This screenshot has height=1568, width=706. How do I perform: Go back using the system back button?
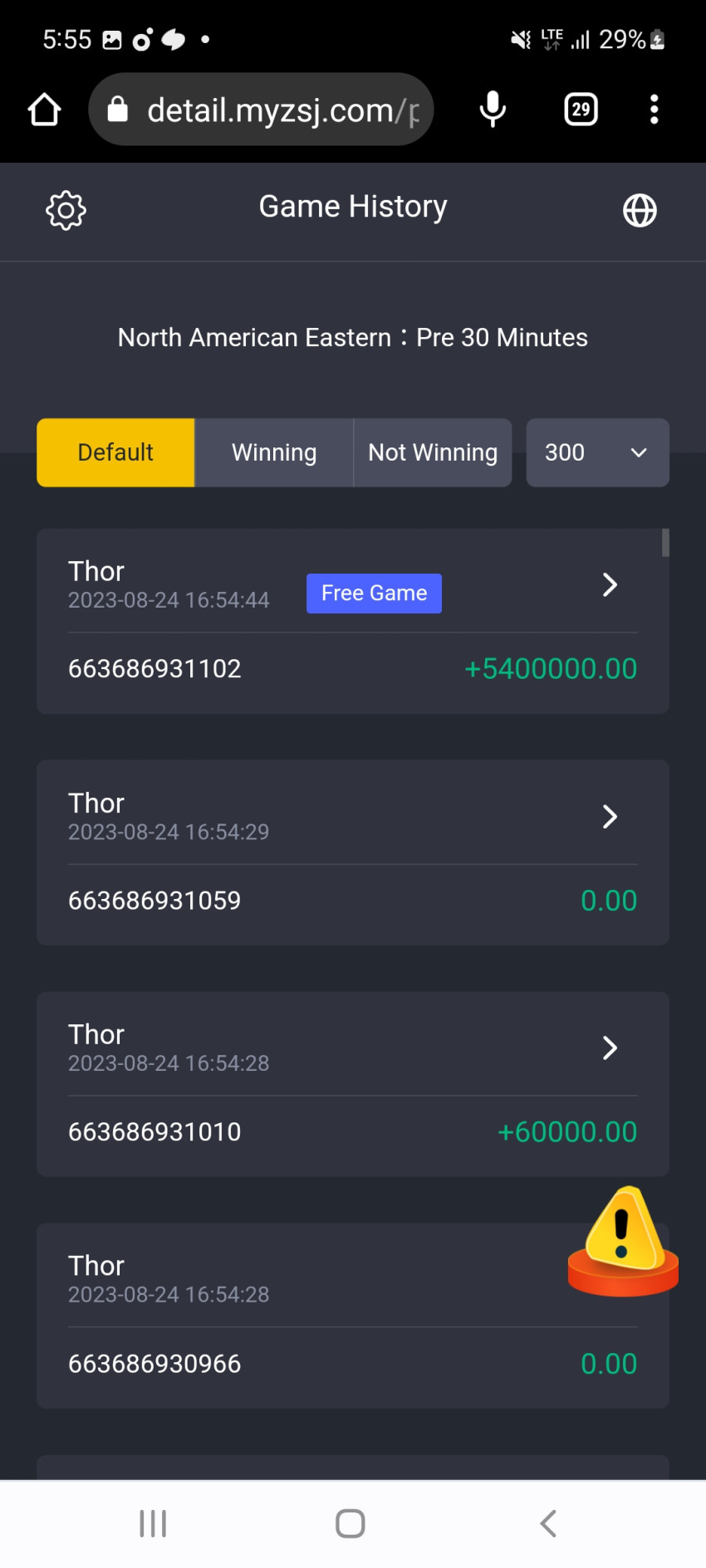tap(548, 1524)
